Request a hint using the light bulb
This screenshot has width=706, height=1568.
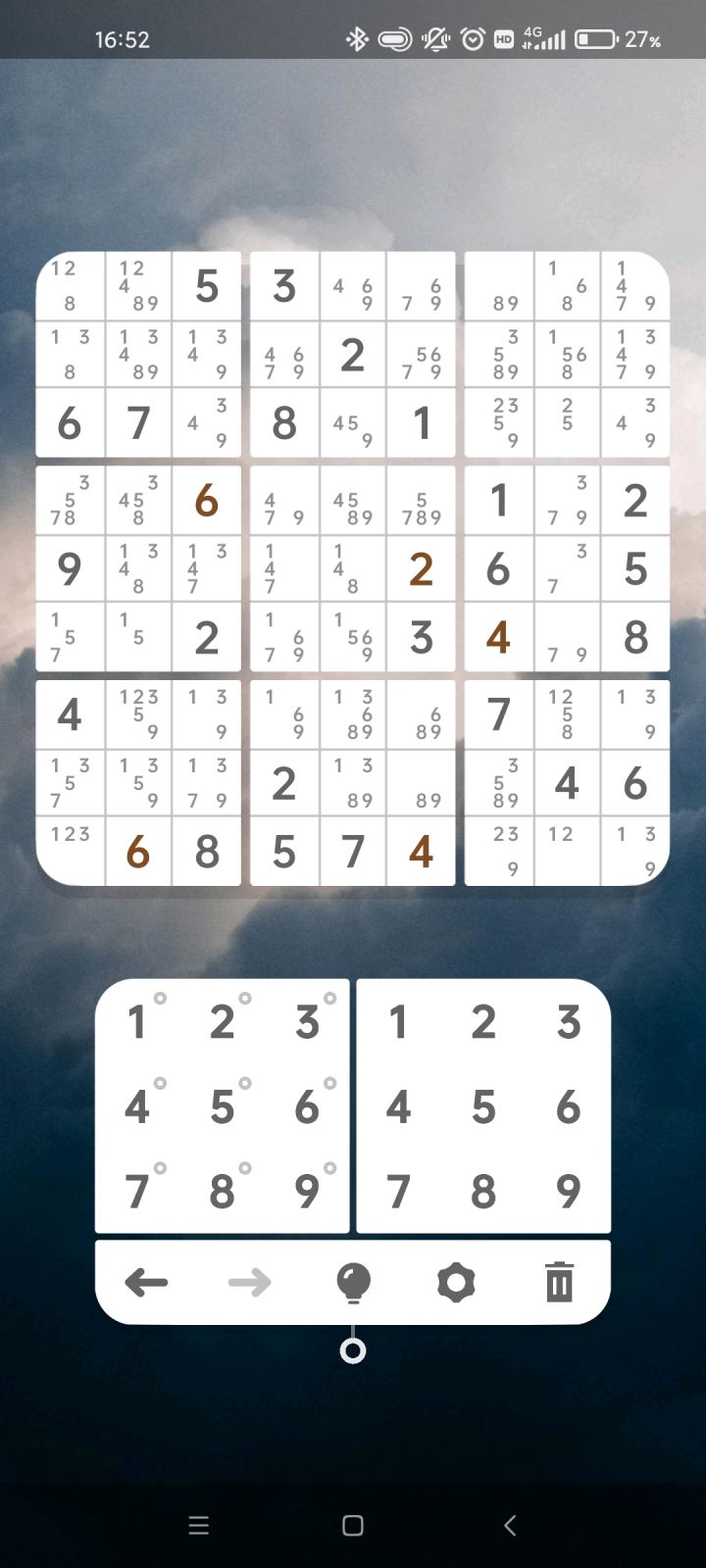352,1282
